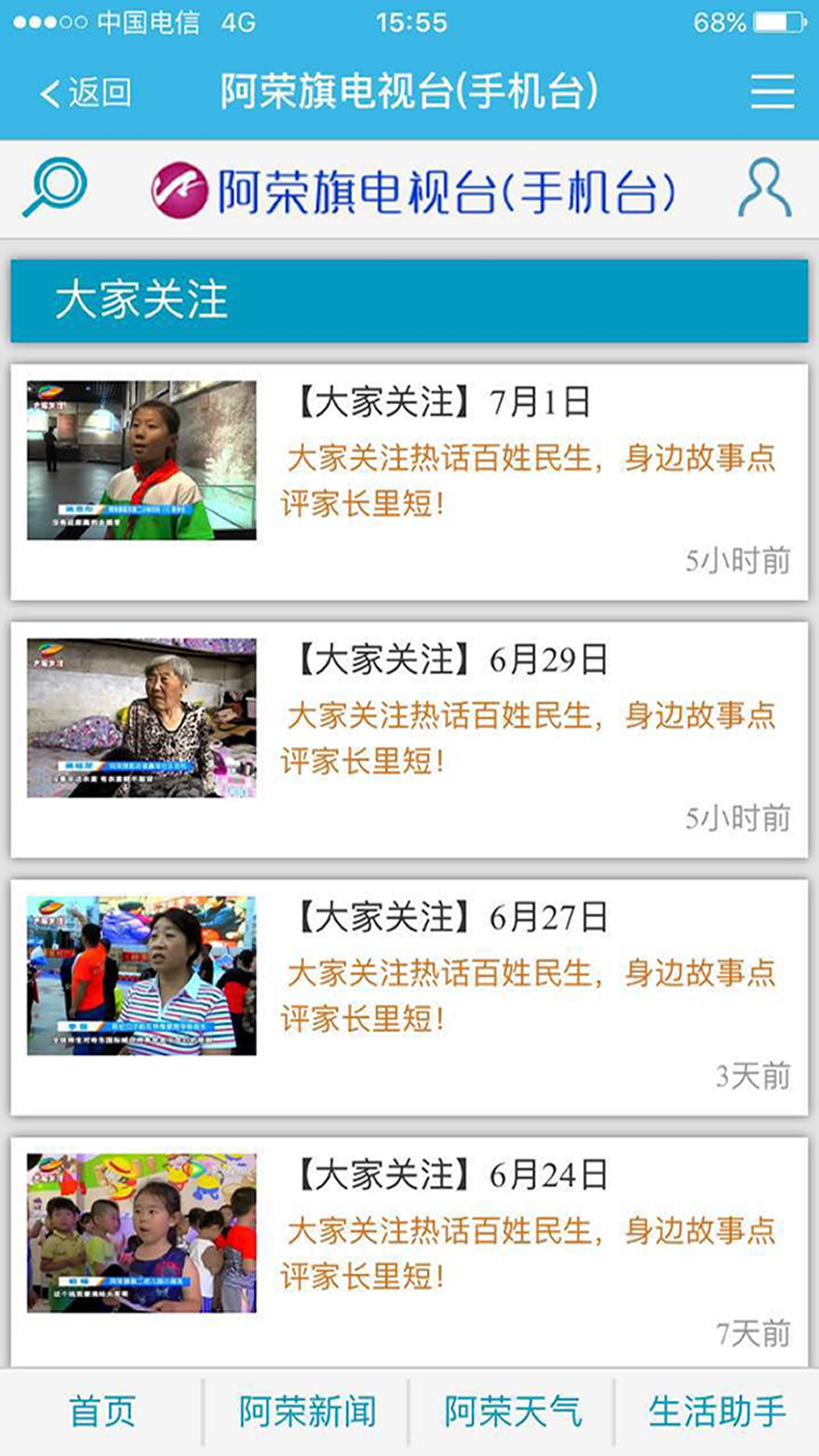Tap the 返回 back button

pos(86,92)
